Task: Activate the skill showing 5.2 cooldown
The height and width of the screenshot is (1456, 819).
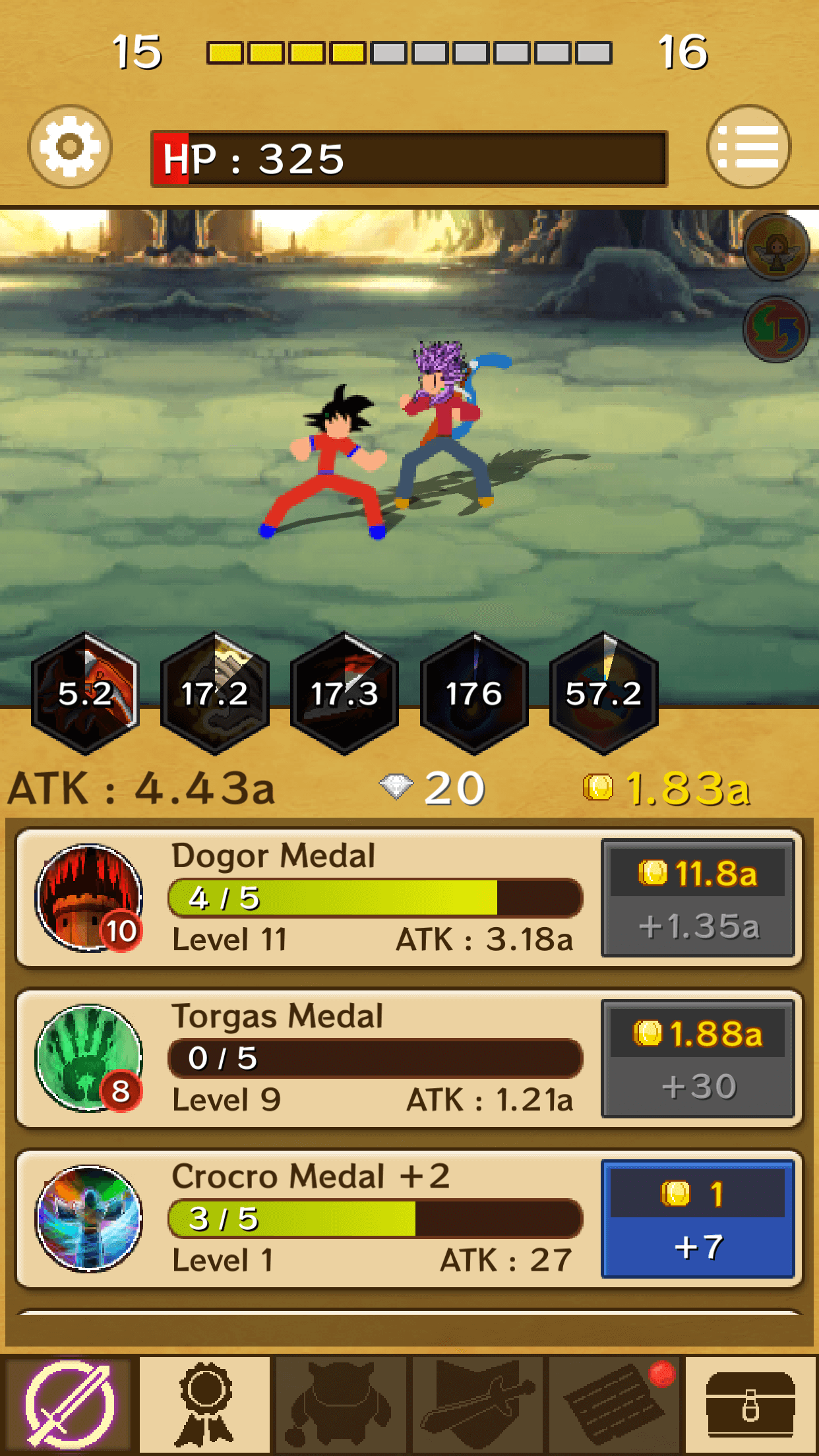Action: click(85, 694)
